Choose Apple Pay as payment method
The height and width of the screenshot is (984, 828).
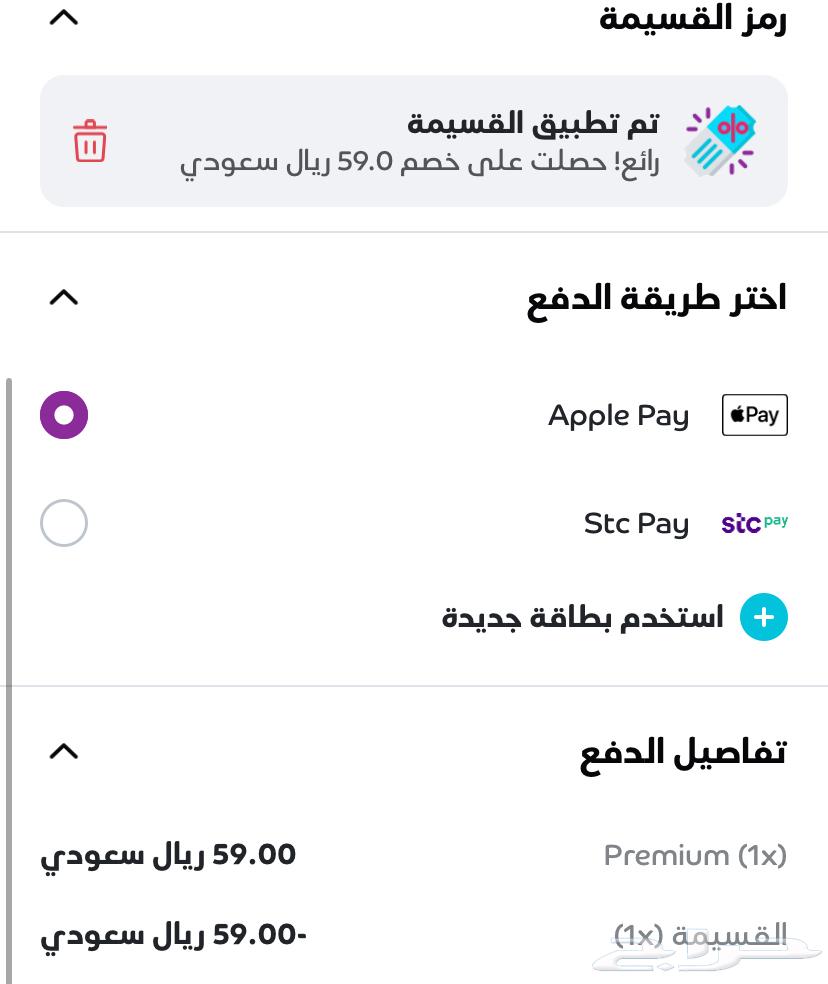[618, 415]
